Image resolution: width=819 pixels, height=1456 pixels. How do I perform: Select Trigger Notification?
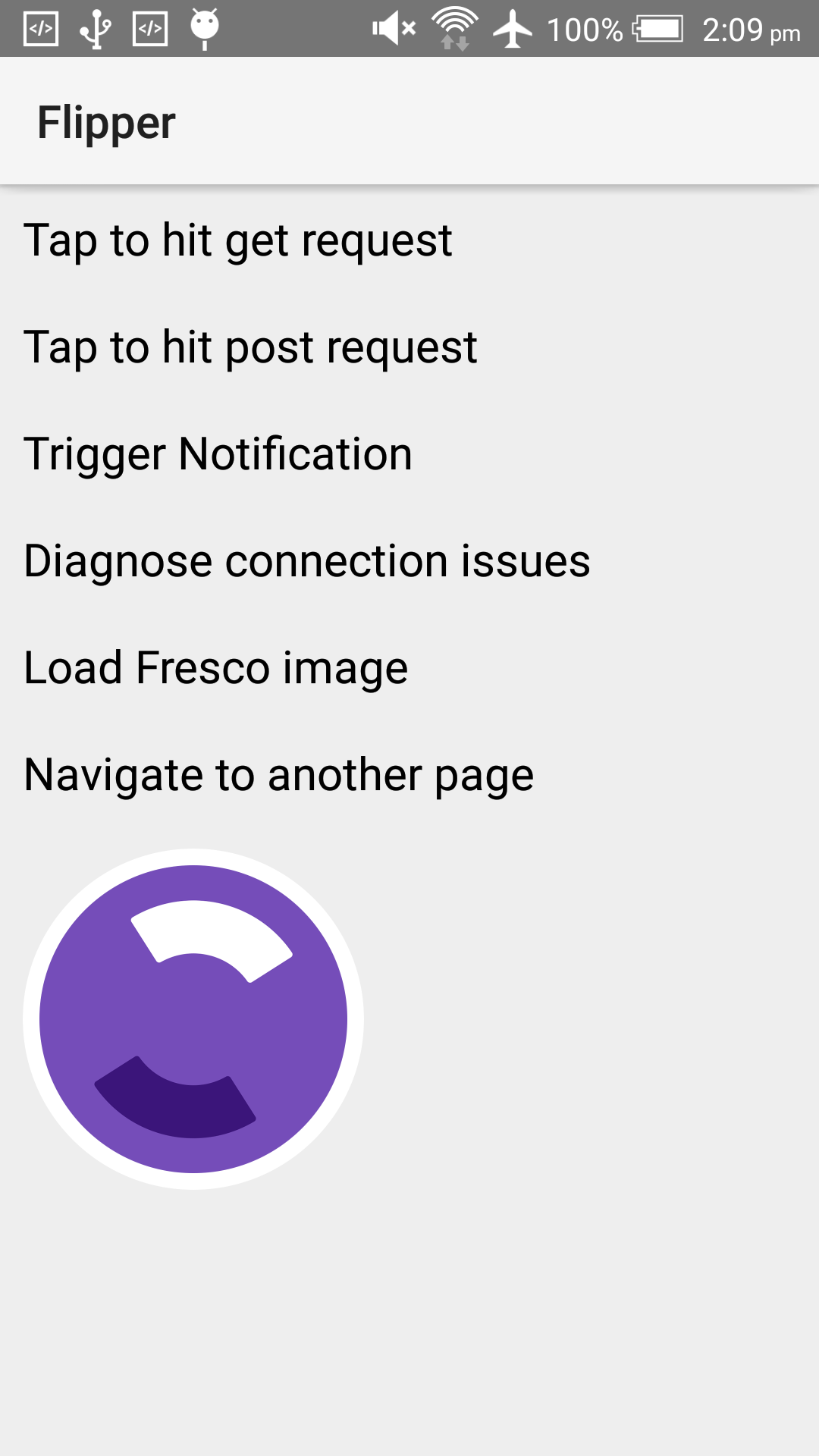tap(218, 454)
